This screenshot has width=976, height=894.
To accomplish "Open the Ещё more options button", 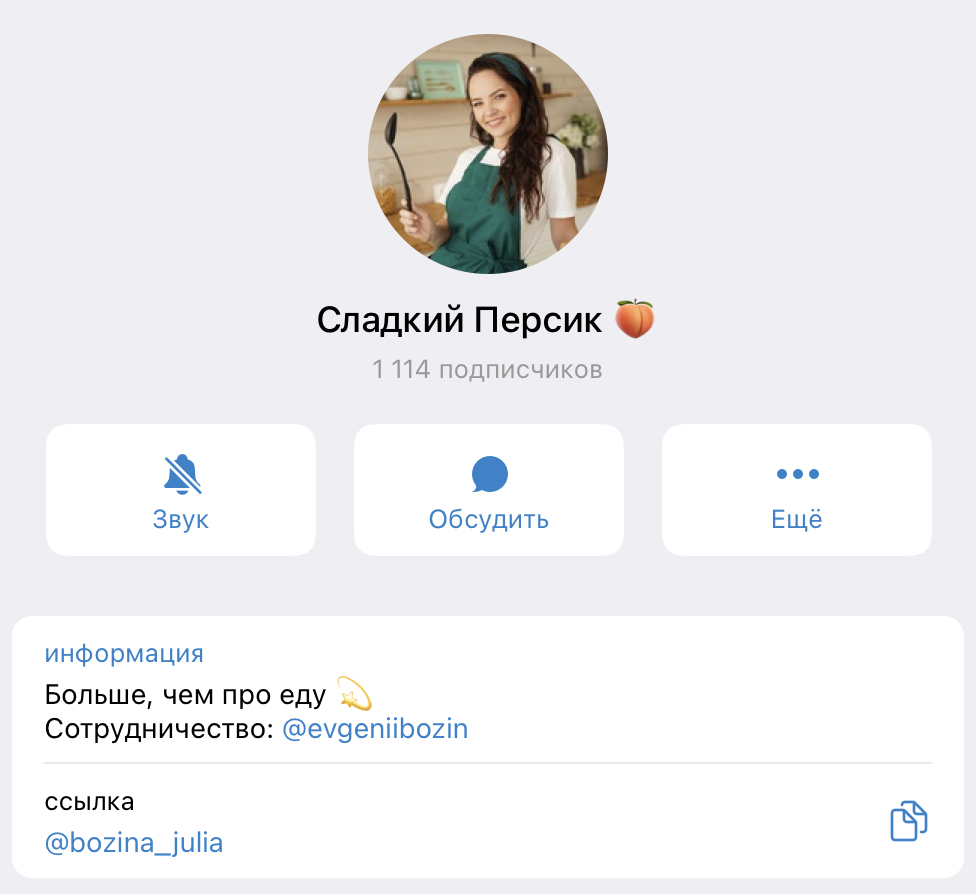I will [797, 490].
